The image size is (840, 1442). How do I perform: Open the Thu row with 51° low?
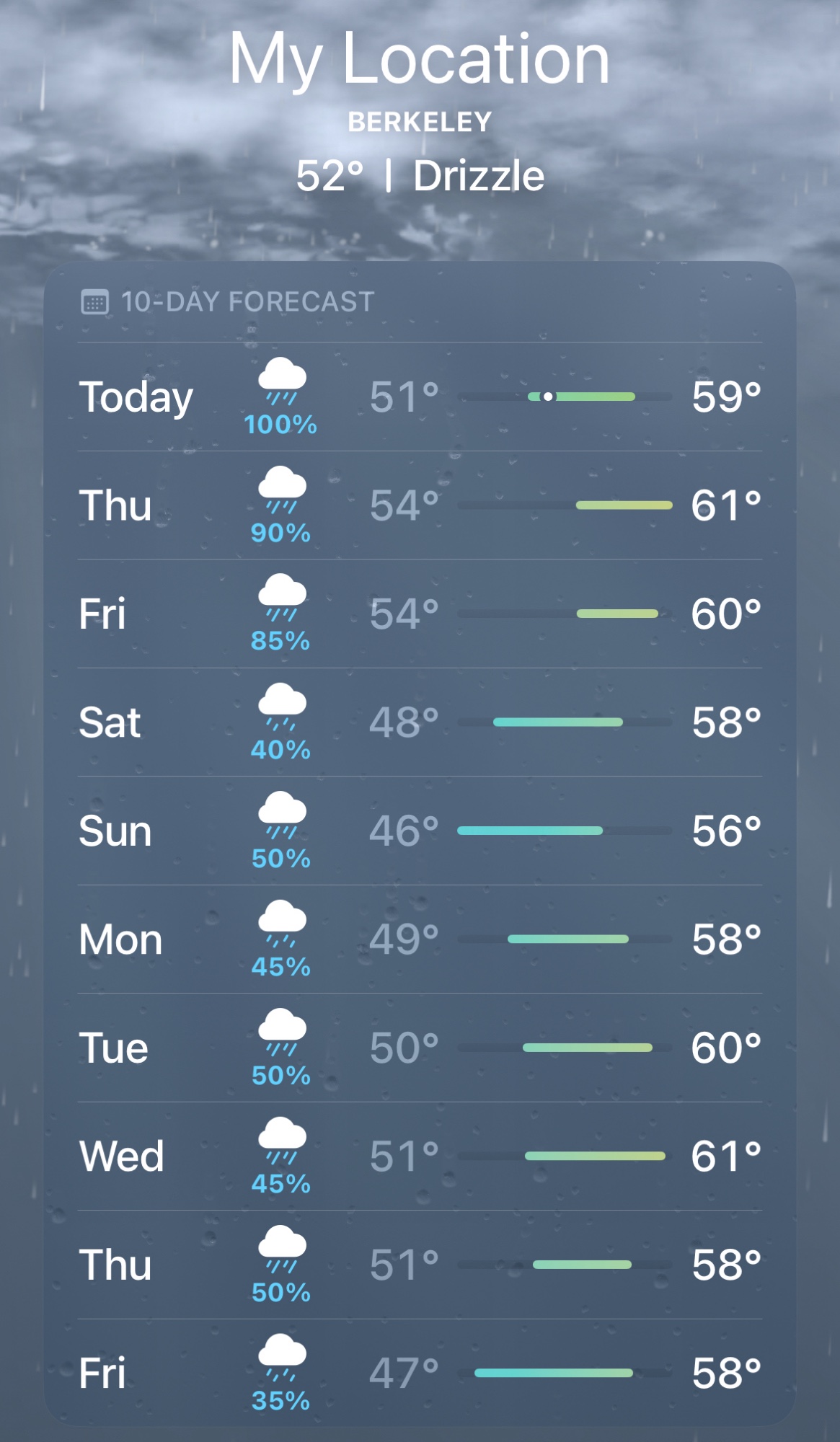[420, 1265]
